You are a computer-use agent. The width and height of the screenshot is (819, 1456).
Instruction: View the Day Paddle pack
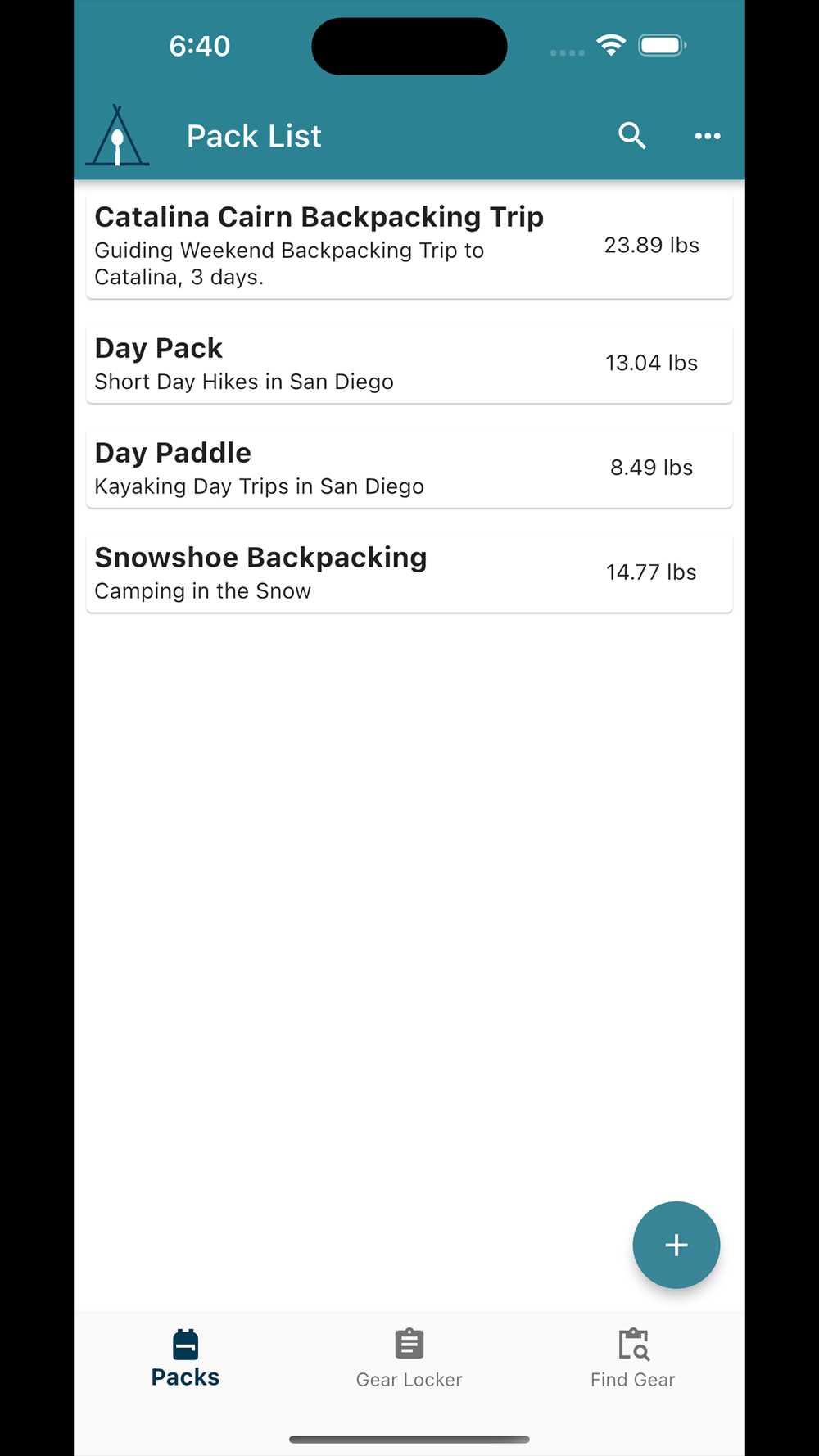[409, 468]
